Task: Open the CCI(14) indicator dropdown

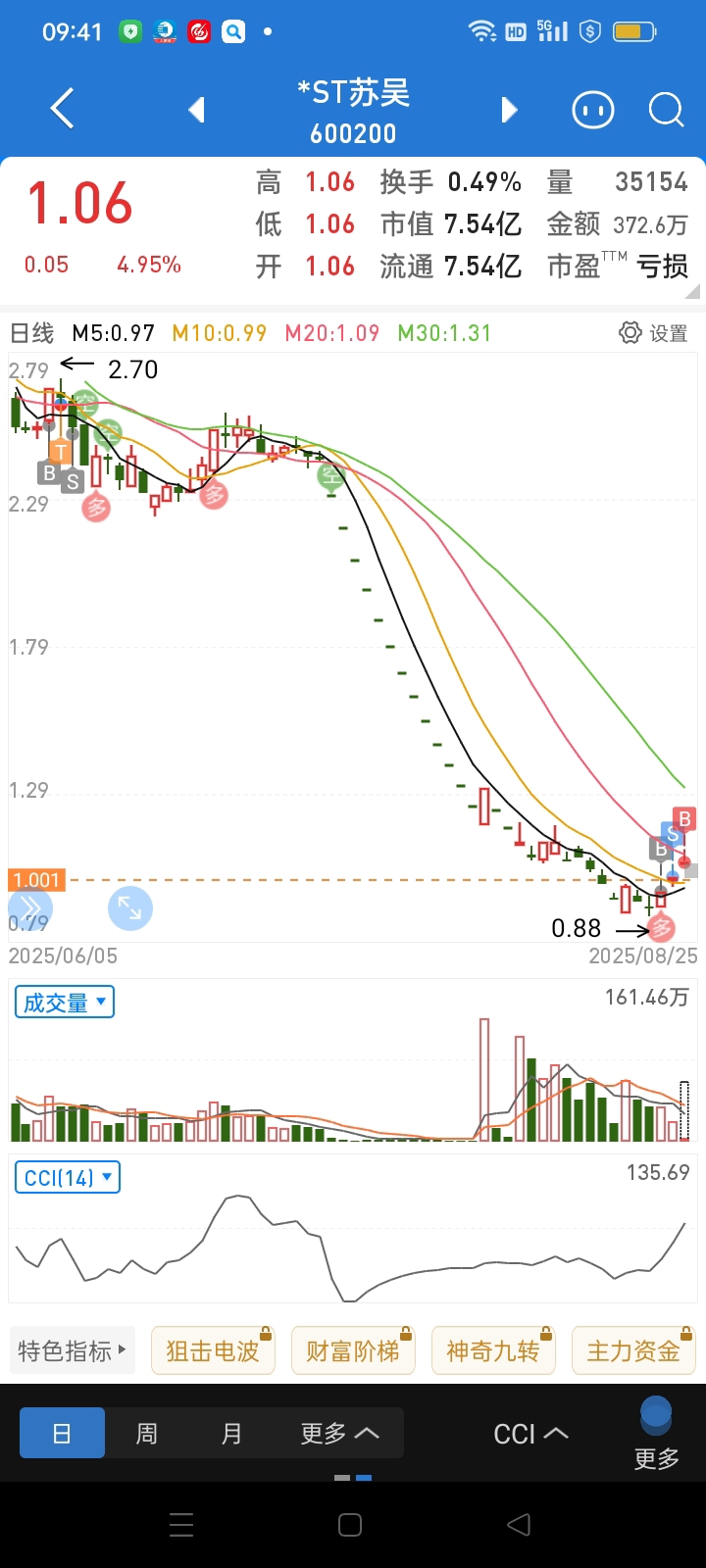Action: (x=68, y=1177)
